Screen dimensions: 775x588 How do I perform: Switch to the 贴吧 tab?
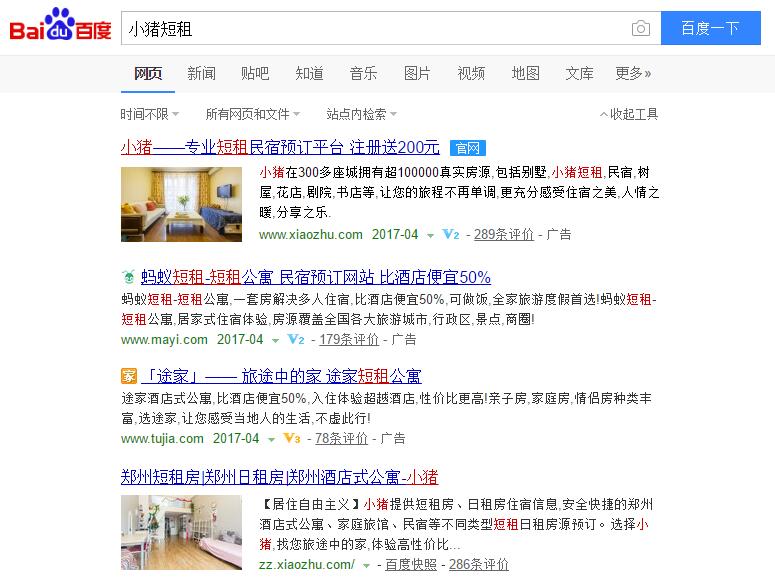pyautogui.click(x=255, y=73)
